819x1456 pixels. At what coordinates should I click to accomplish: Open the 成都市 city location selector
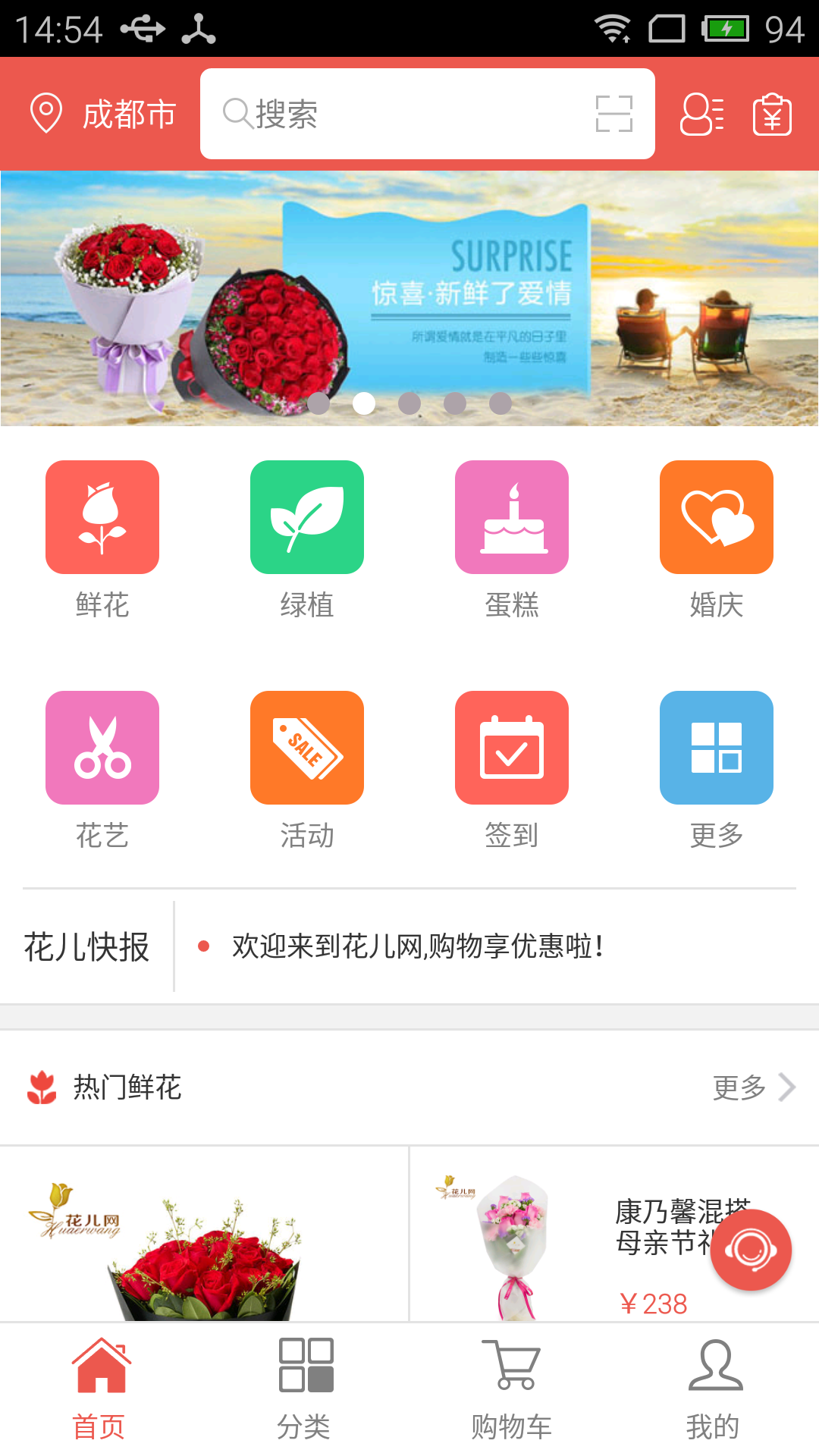(x=106, y=114)
